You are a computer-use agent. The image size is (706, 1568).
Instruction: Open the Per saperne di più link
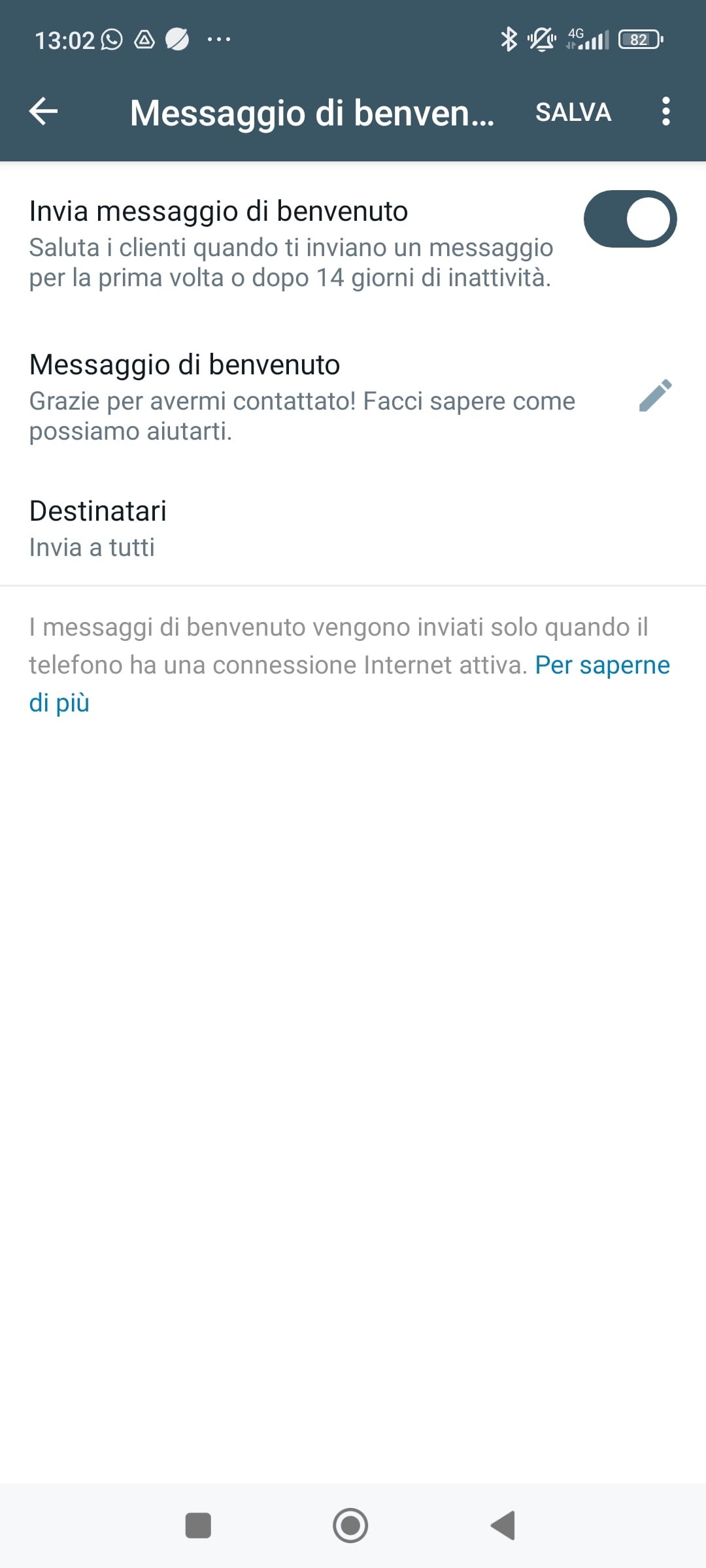[601, 665]
